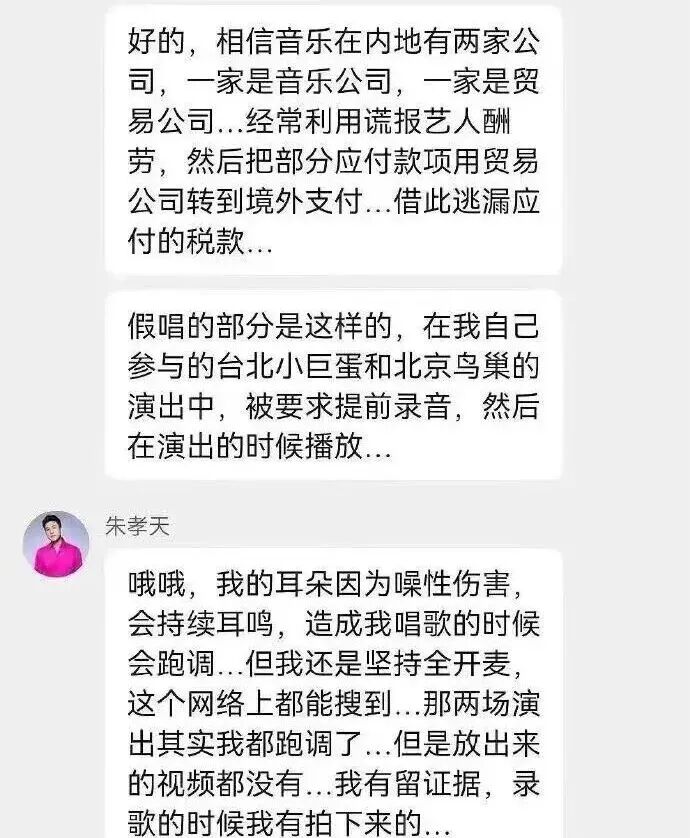The image size is (690, 838).
Task: Open 朱孝天's profile avatar
Action: (x=56, y=543)
